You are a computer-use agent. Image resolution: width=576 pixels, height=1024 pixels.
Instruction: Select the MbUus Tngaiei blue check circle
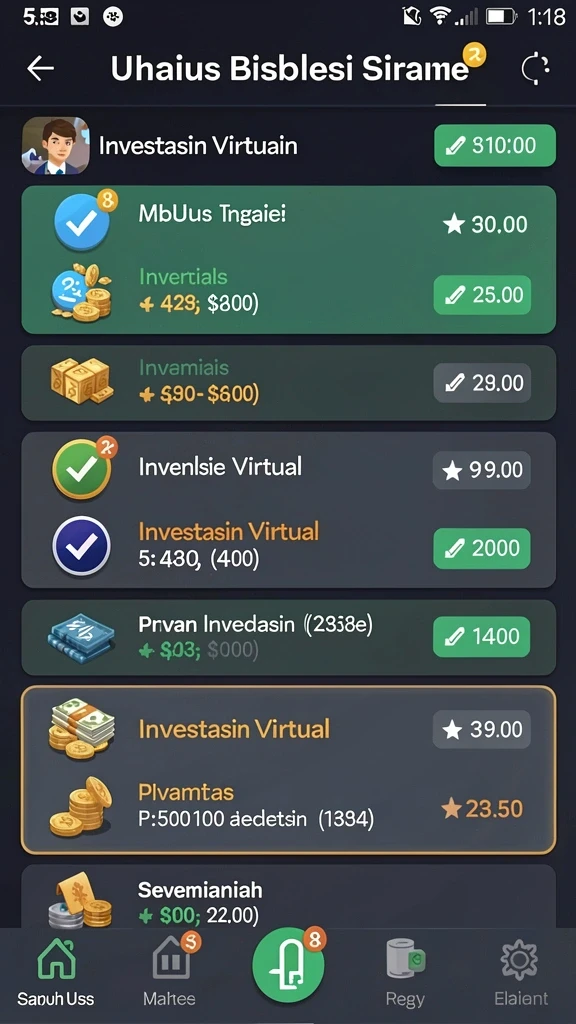[x=82, y=223]
